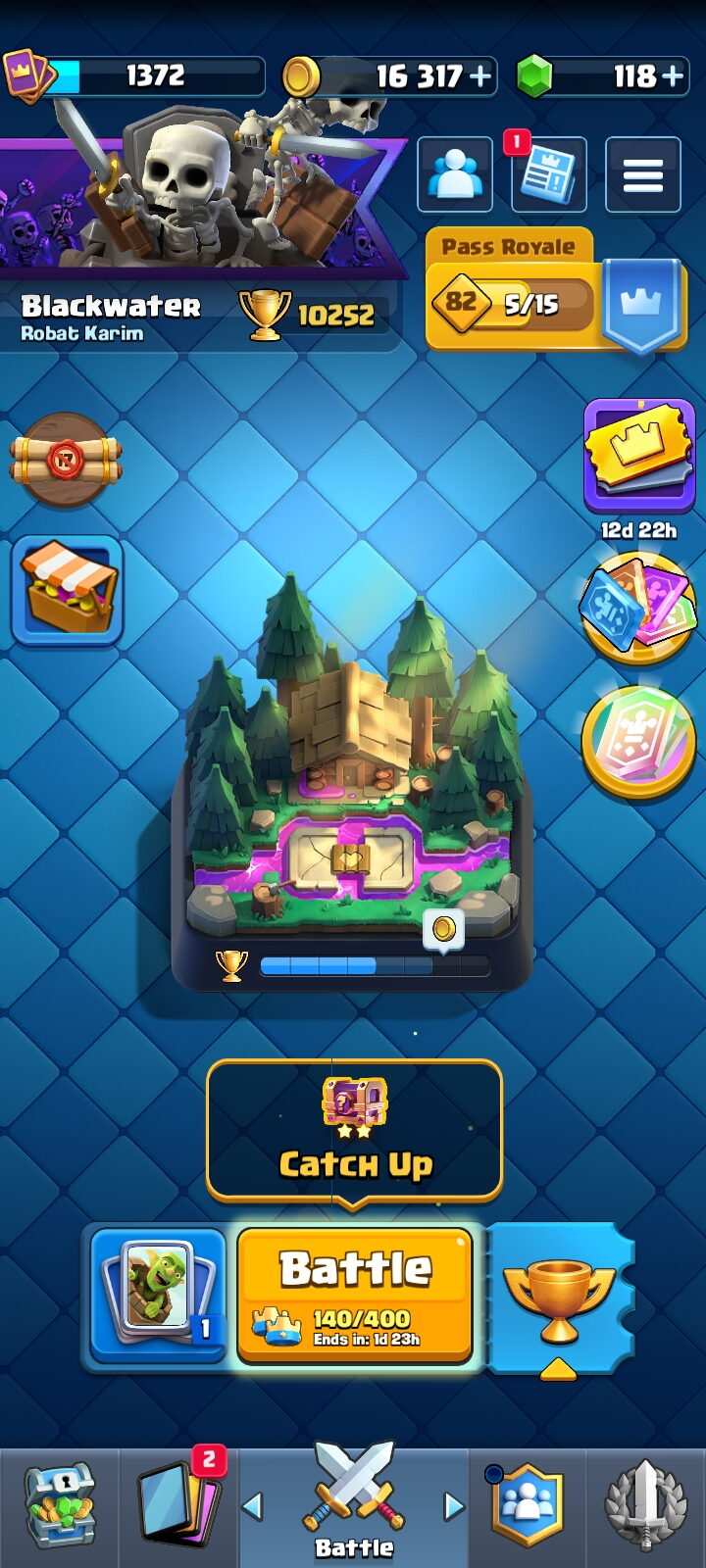This screenshot has width=706, height=1568.
Task: Open the news feed icon
Action: click(x=549, y=175)
